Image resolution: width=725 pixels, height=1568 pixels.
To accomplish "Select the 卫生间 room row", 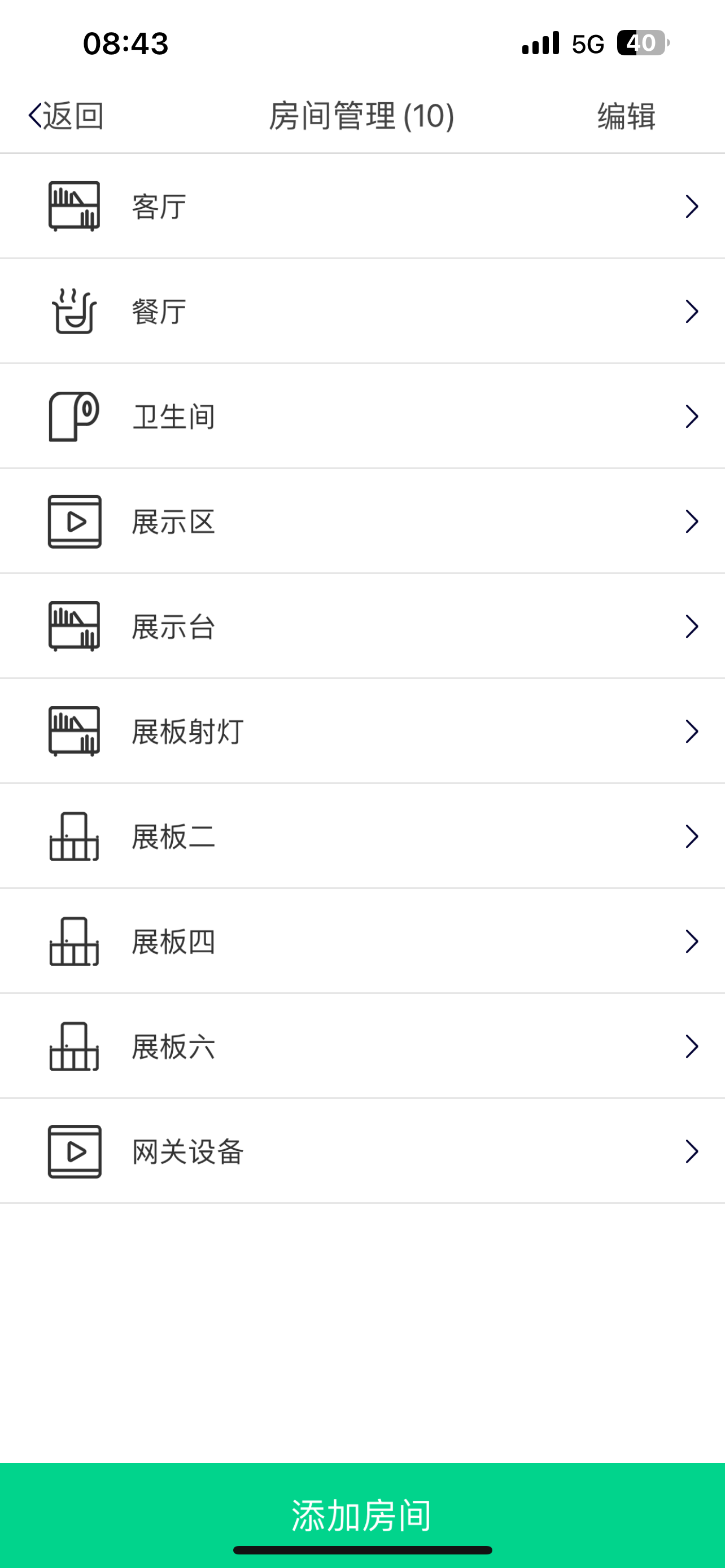I will [362, 417].
